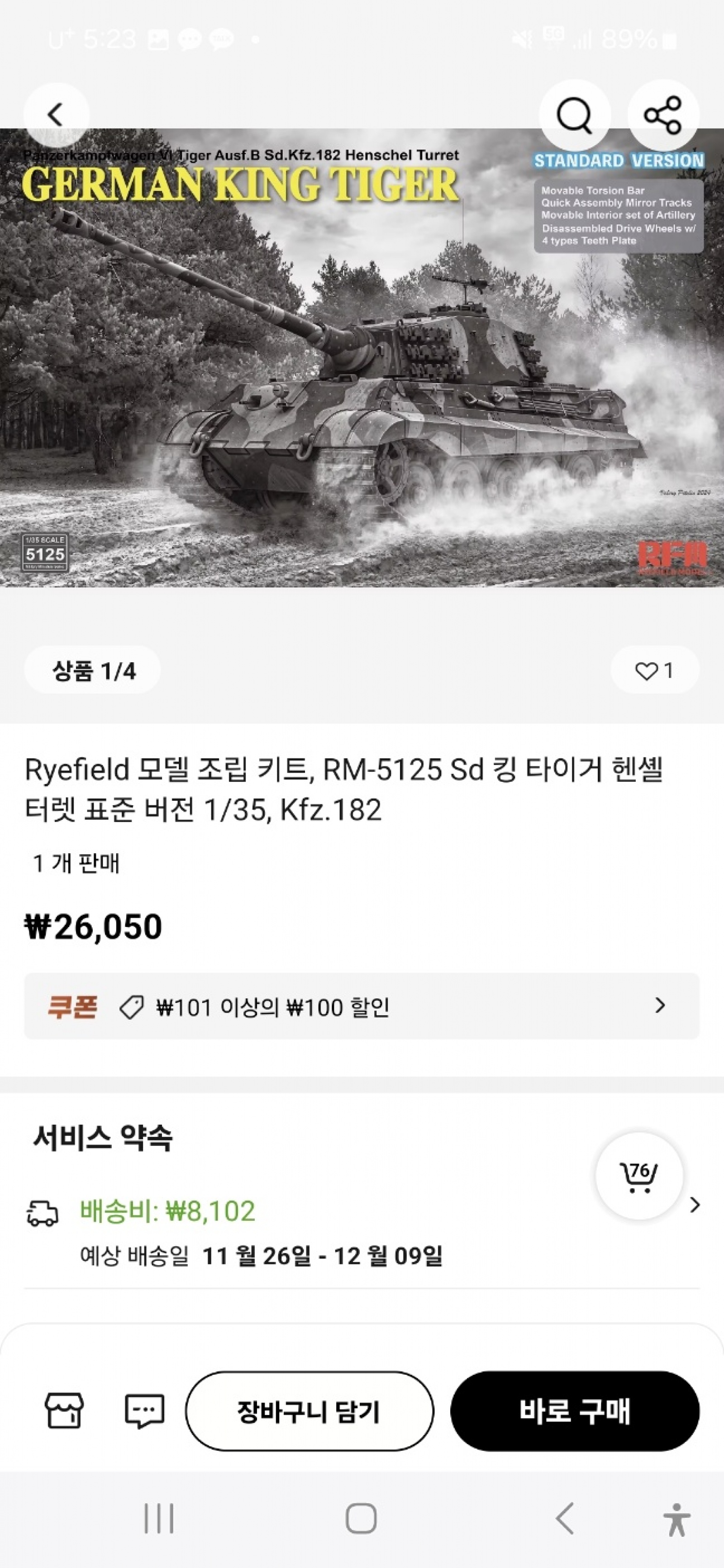The image size is (724, 1568).
Task: Open the ₩100 할인 coupon row
Action: point(362,1006)
